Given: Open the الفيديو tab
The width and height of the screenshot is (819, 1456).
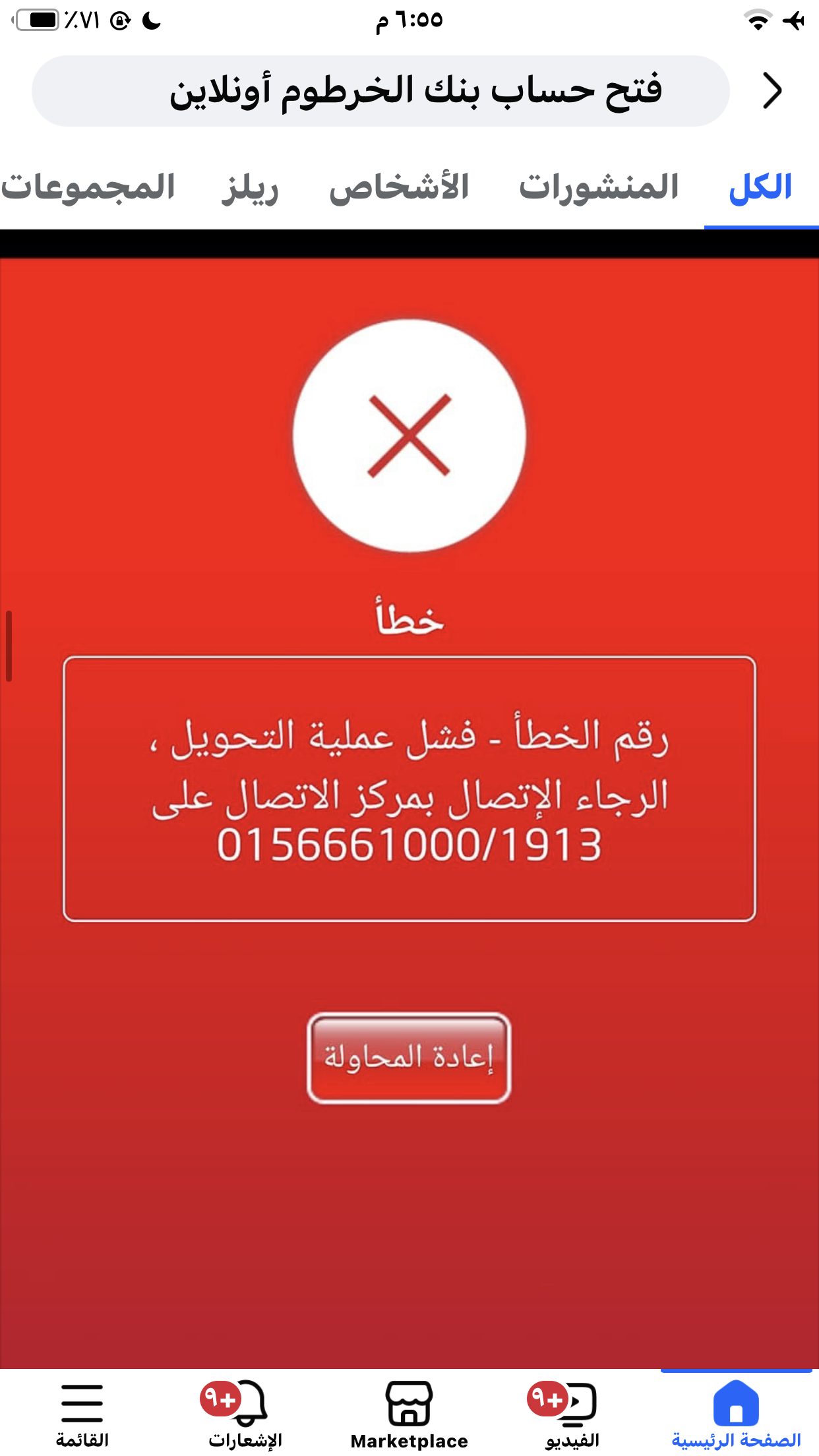Looking at the screenshot, I should click(572, 1414).
